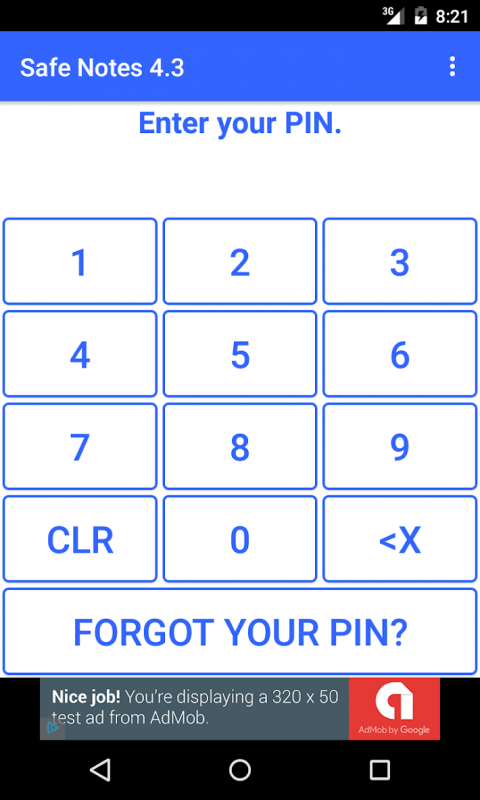Open the overflow menu in the app bar
Screen dimensions: 480x800
point(452,67)
